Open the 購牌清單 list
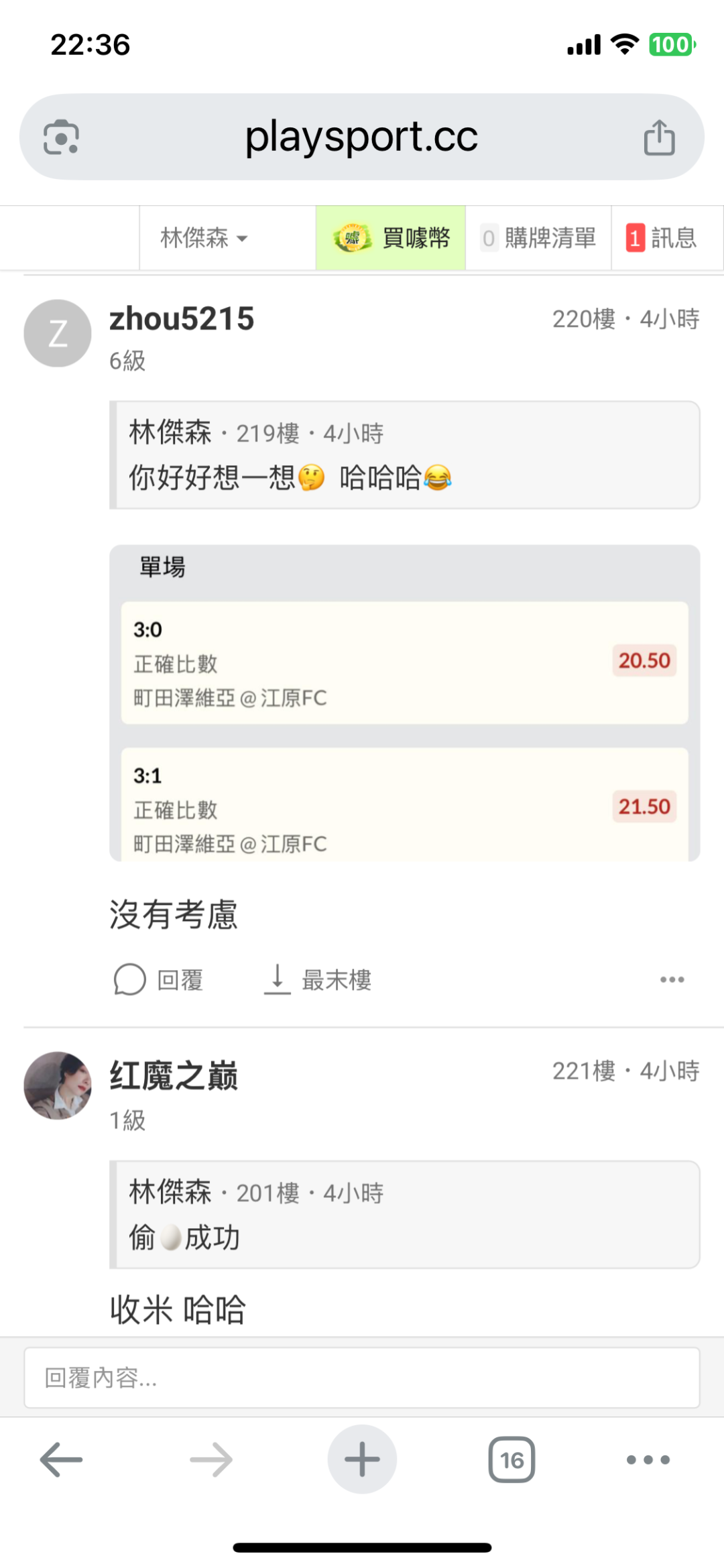This screenshot has width=724, height=1568. pos(538,238)
